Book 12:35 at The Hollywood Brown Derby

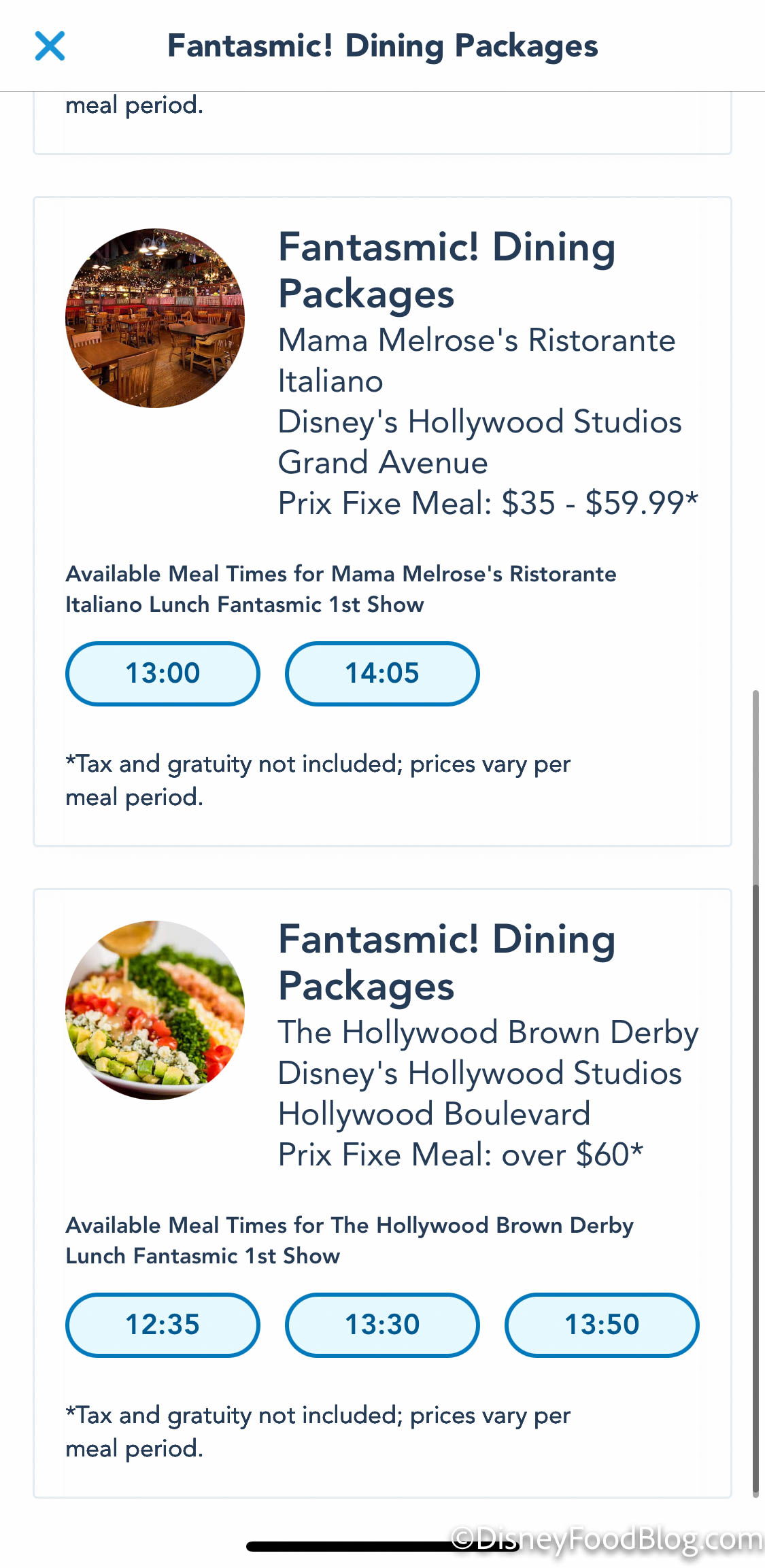click(163, 1325)
